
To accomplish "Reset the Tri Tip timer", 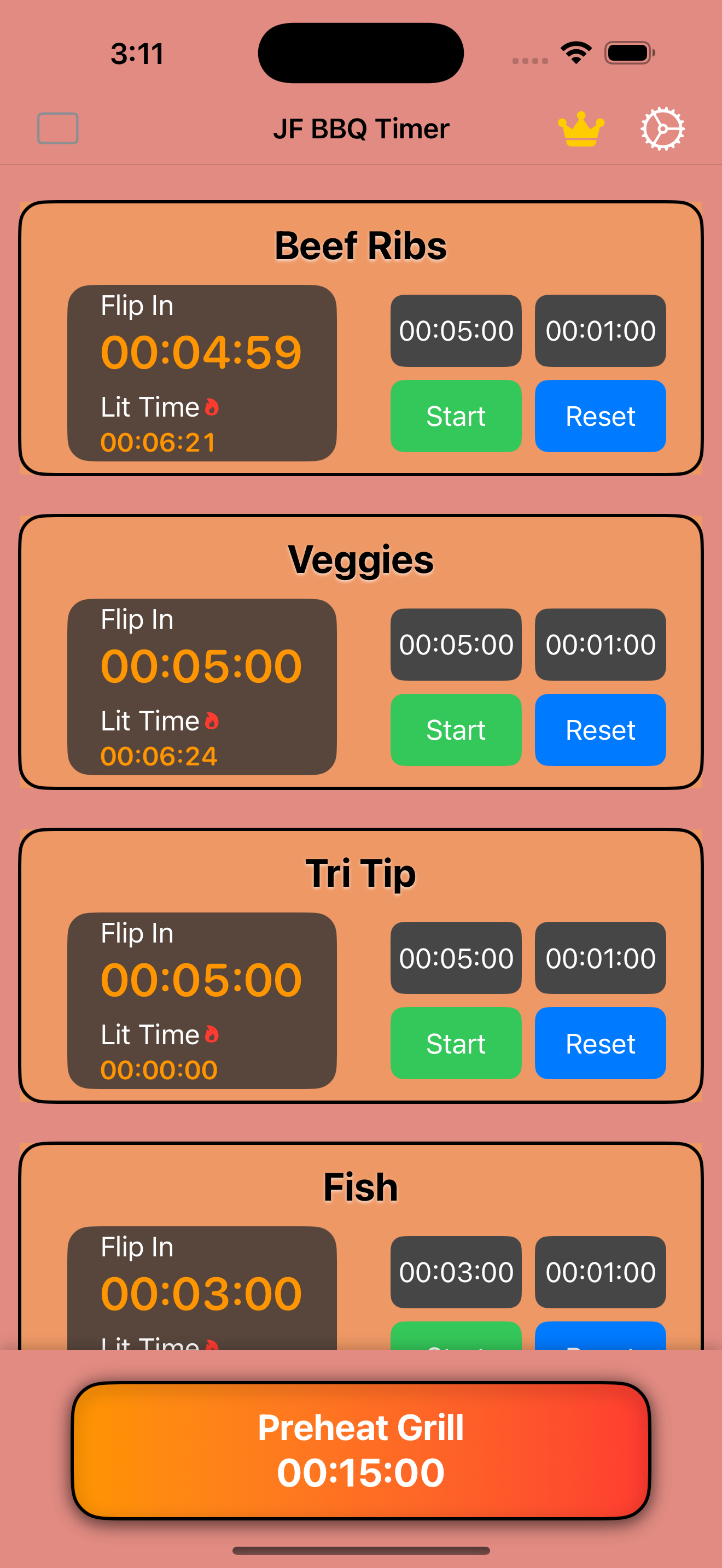I will (x=599, y=1043).
